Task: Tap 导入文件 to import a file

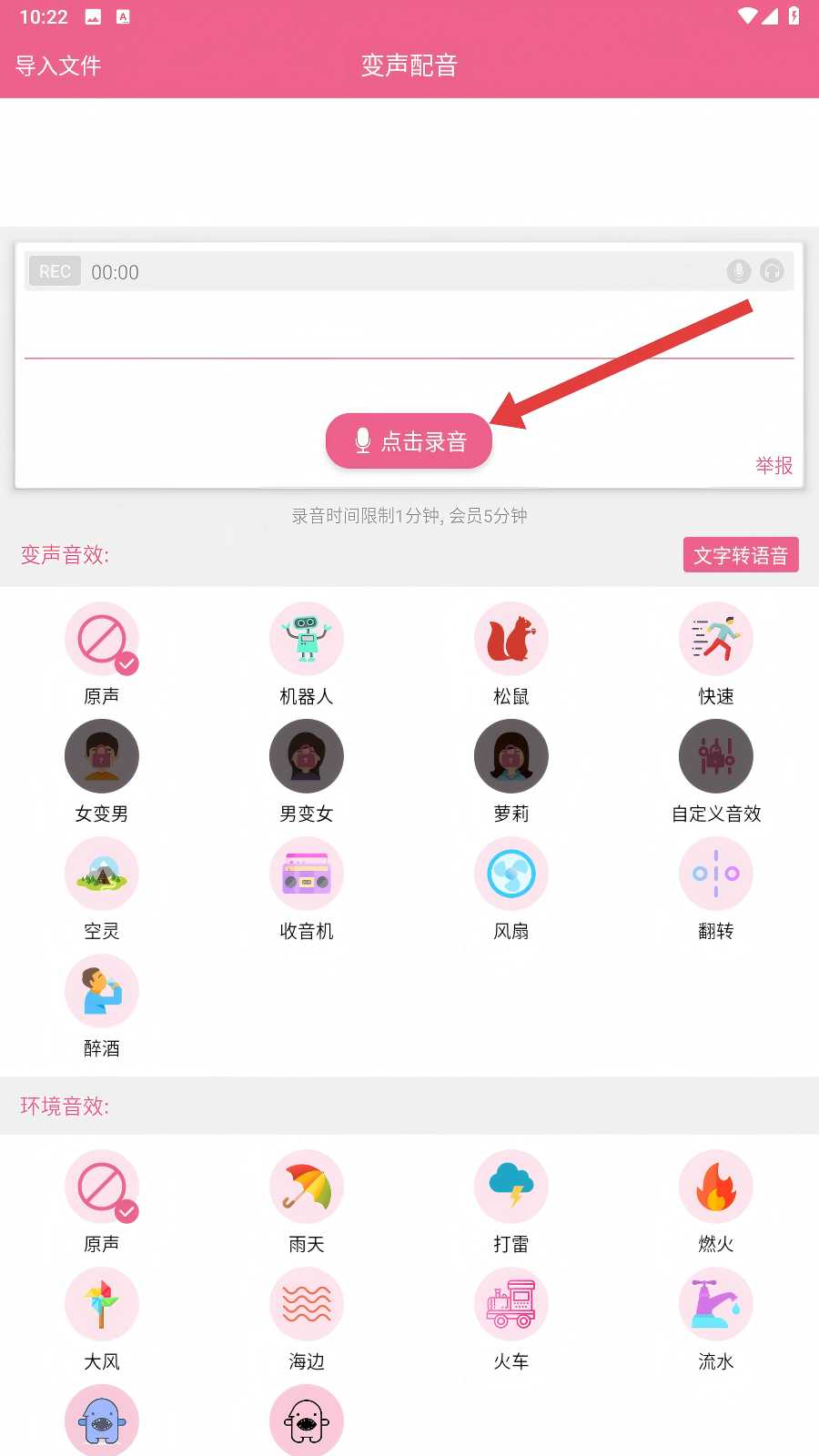Action: (x=58, y=66)
